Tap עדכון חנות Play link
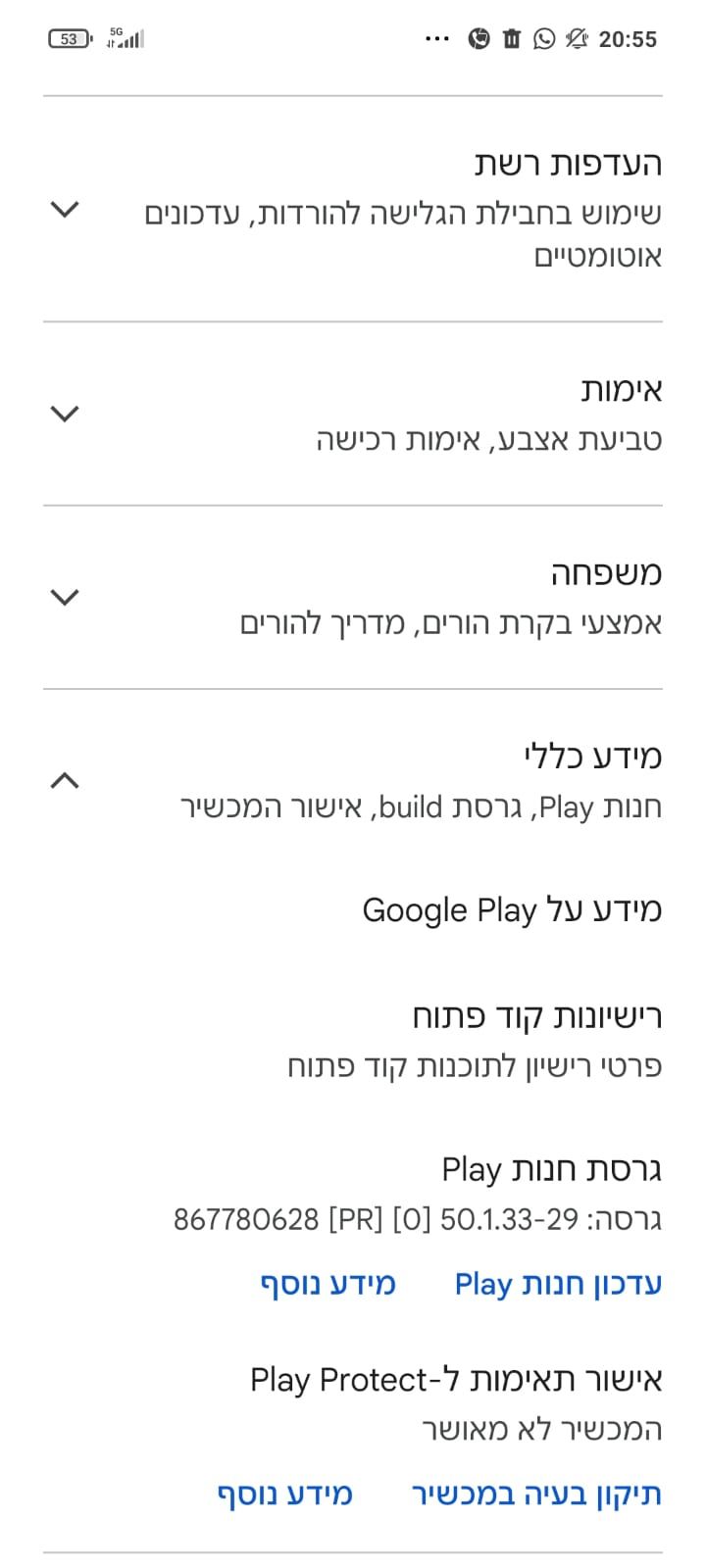 [x=558, y=1285]
